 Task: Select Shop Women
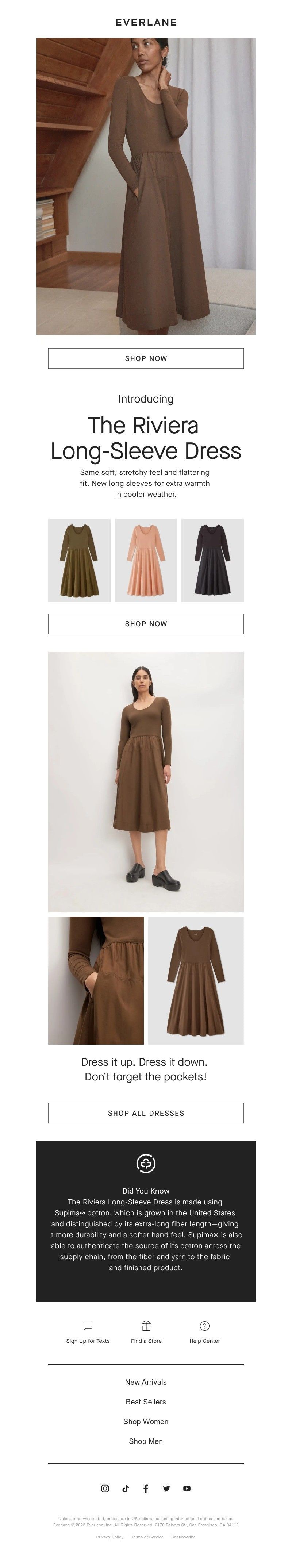(x=146, y=1422)
